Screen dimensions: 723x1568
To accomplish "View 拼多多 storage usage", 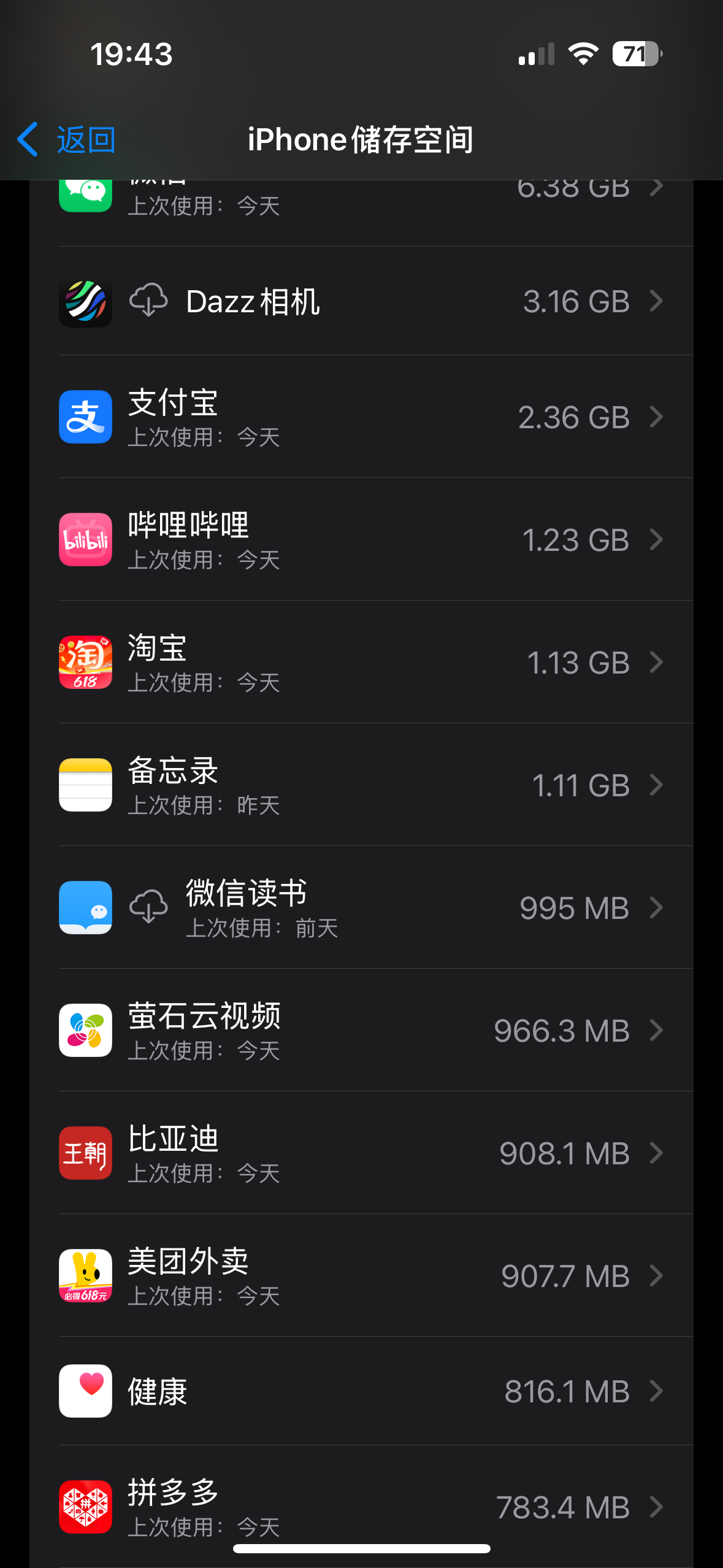I will pos(361,1507).
